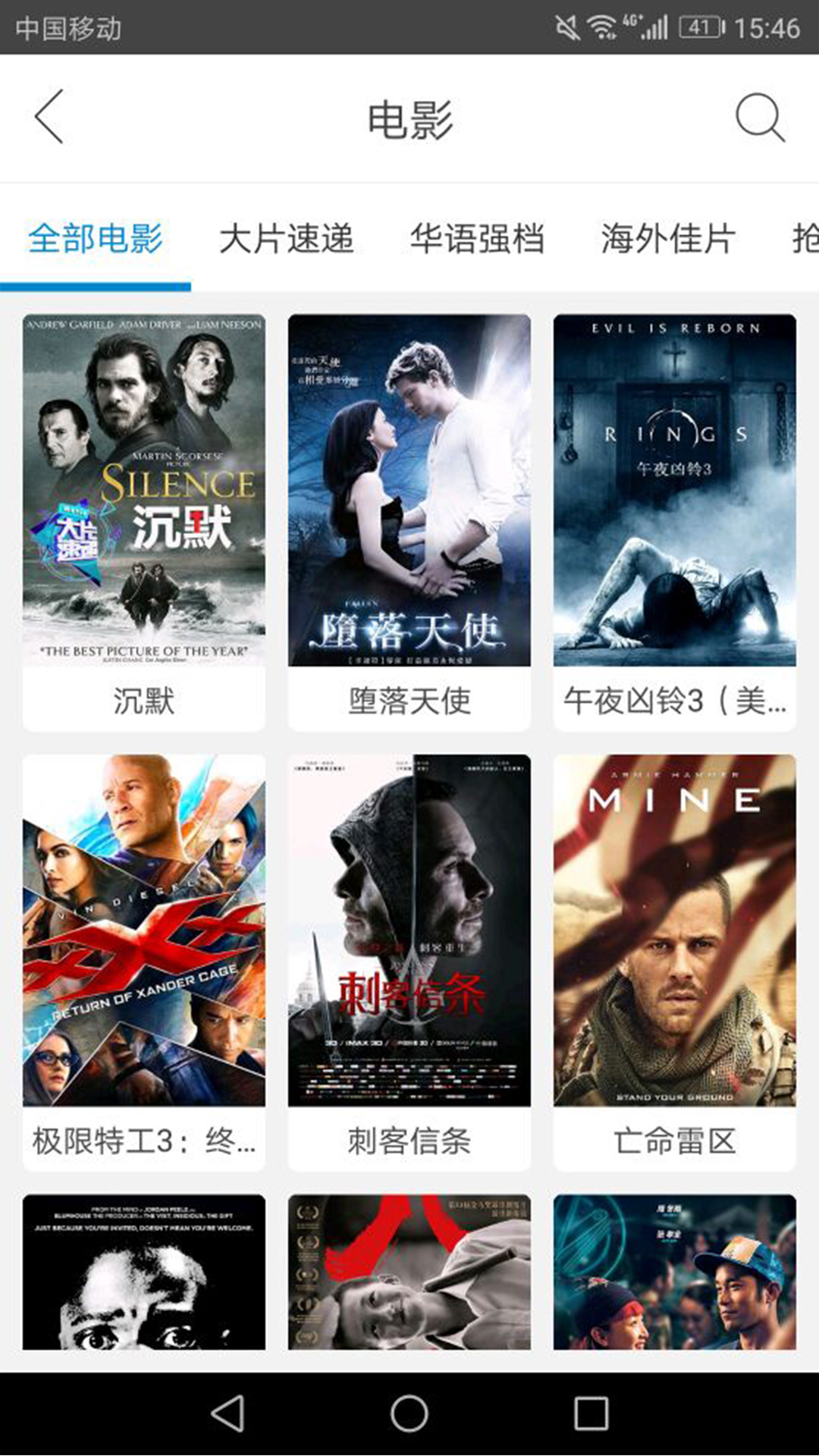
Task: Open the movie 午夜凶铃3
Action: point(675,522)
